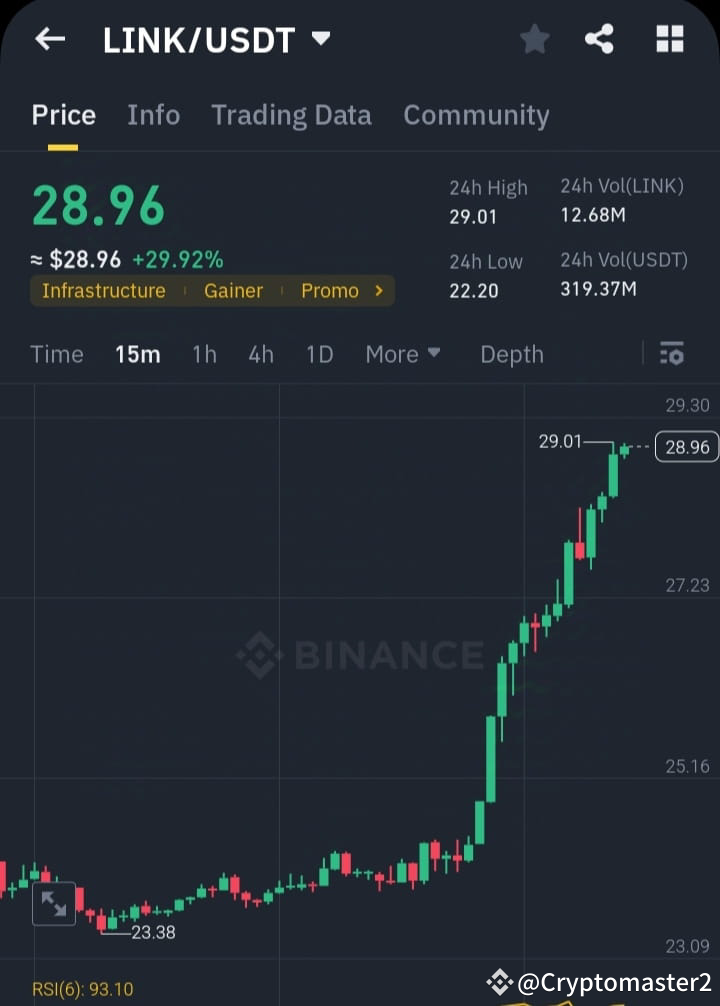
Task: Tap the back arrow to exit chart
Action: pyautogui.click(x=48, y=39)
